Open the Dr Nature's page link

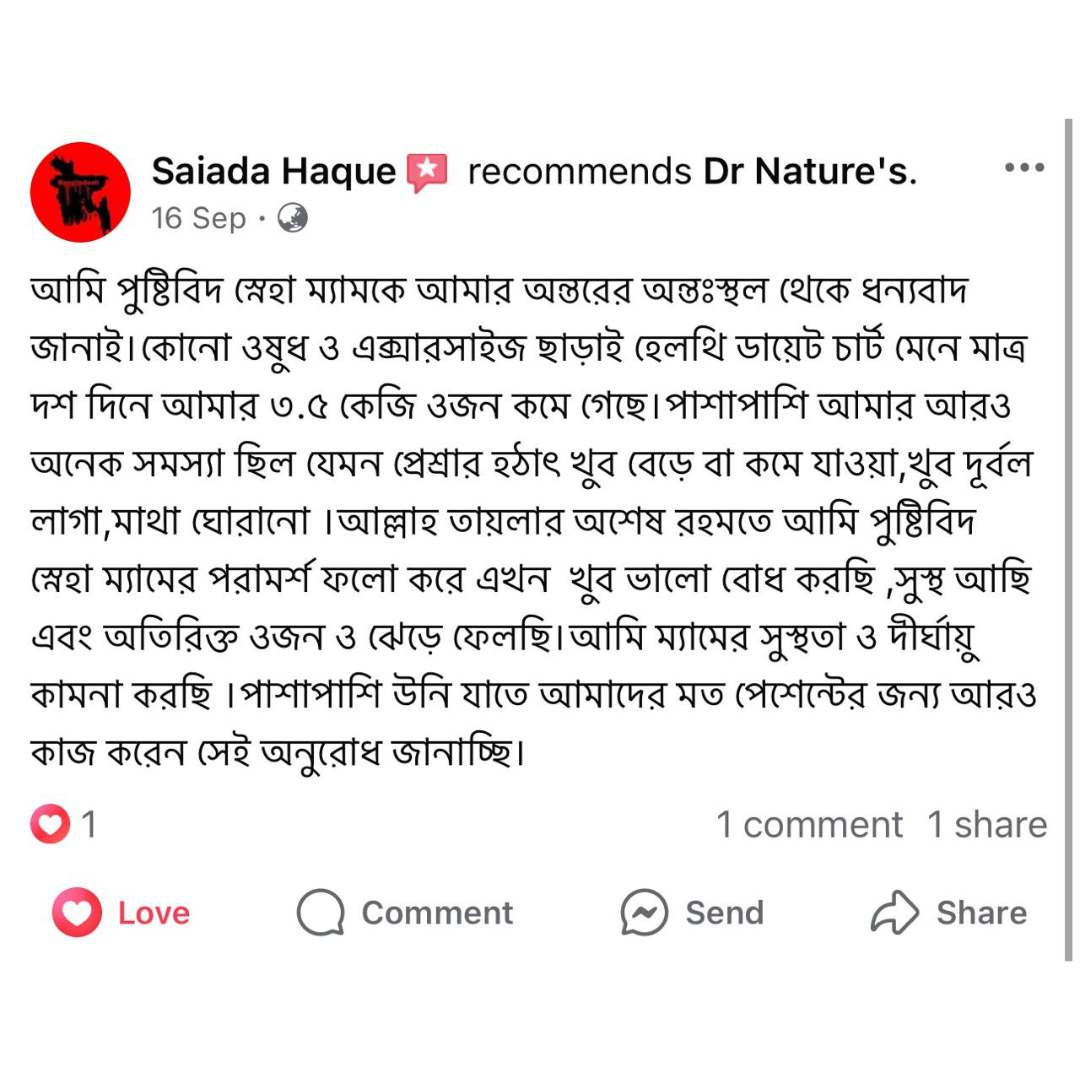[x=807, y=172]
